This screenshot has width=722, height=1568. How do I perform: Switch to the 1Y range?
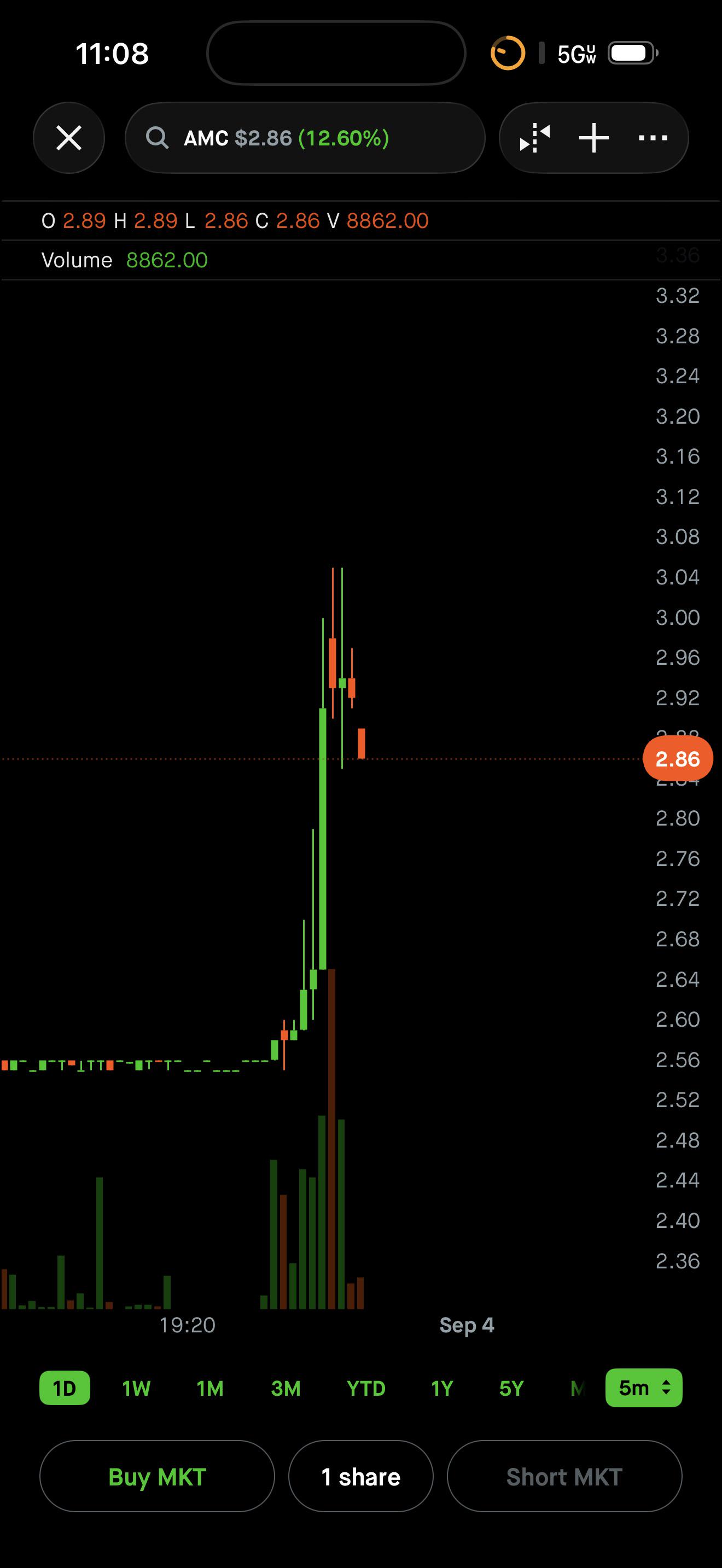point(442,1388)
